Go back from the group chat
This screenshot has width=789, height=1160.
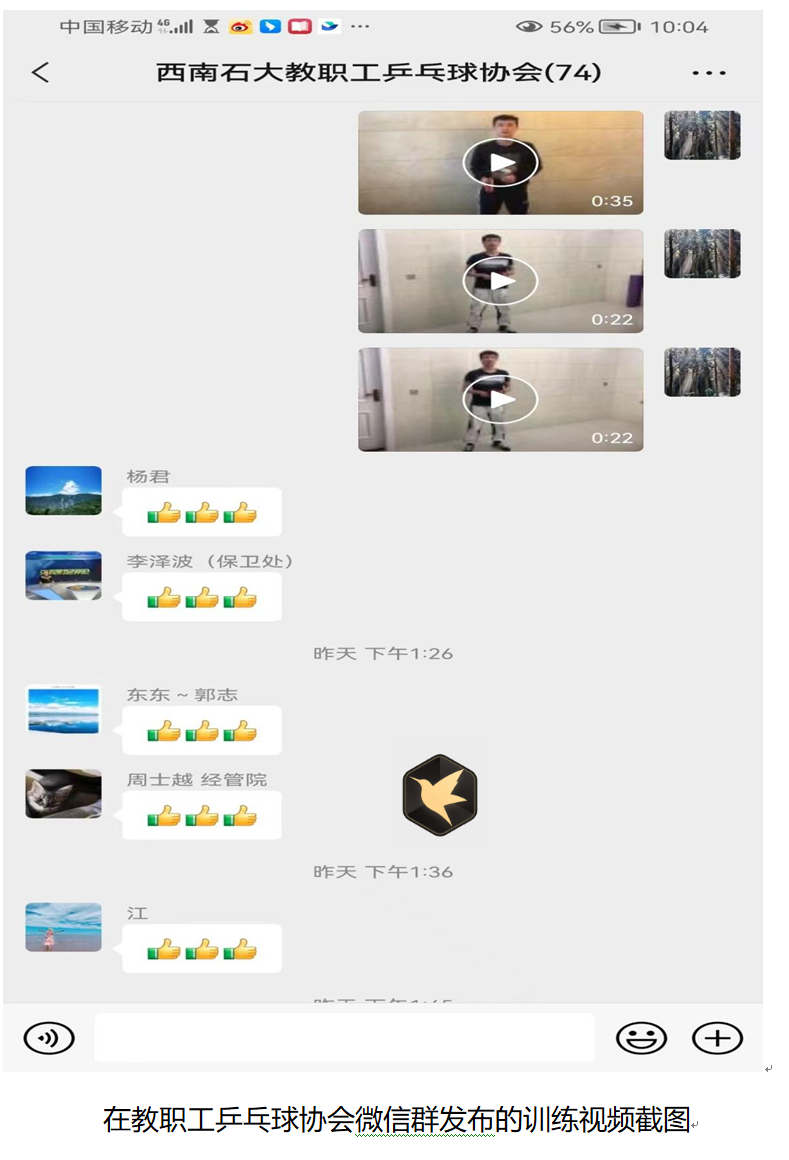point(41,72)
